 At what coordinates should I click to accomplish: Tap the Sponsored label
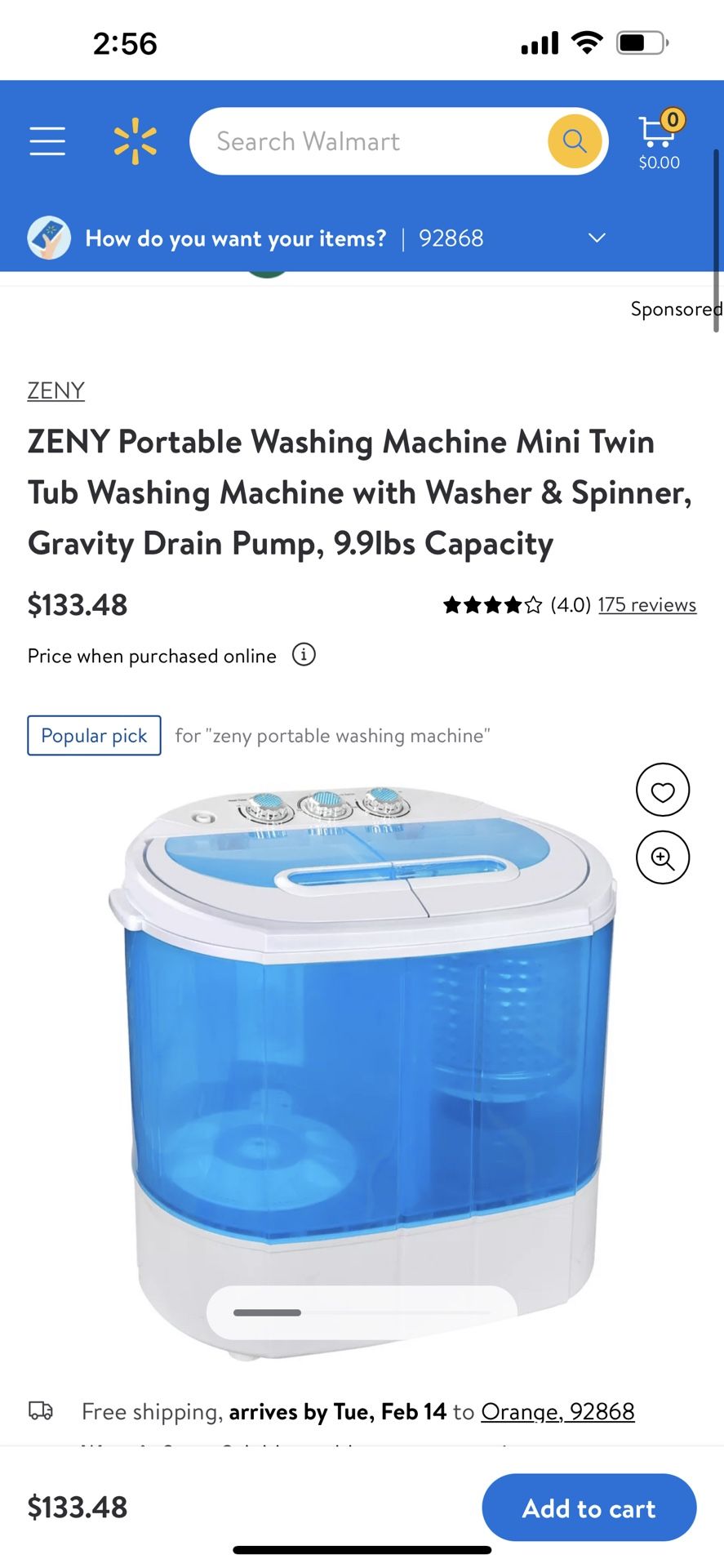tap(676, 309)
